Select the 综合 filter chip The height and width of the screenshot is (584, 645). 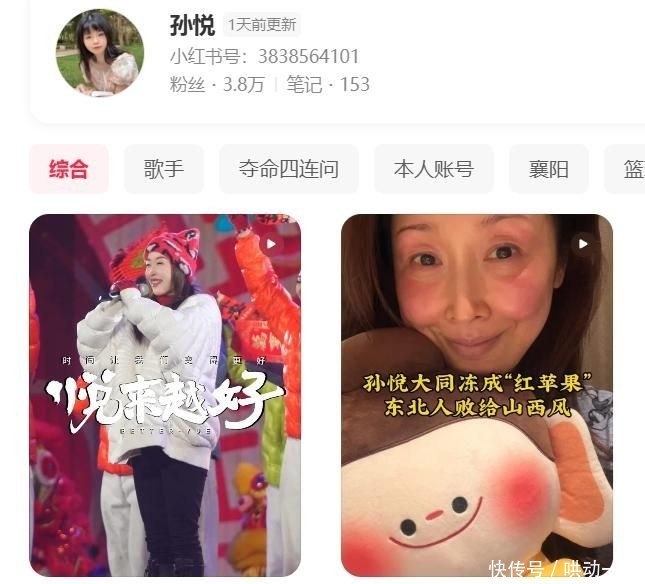tap(68, 169)
